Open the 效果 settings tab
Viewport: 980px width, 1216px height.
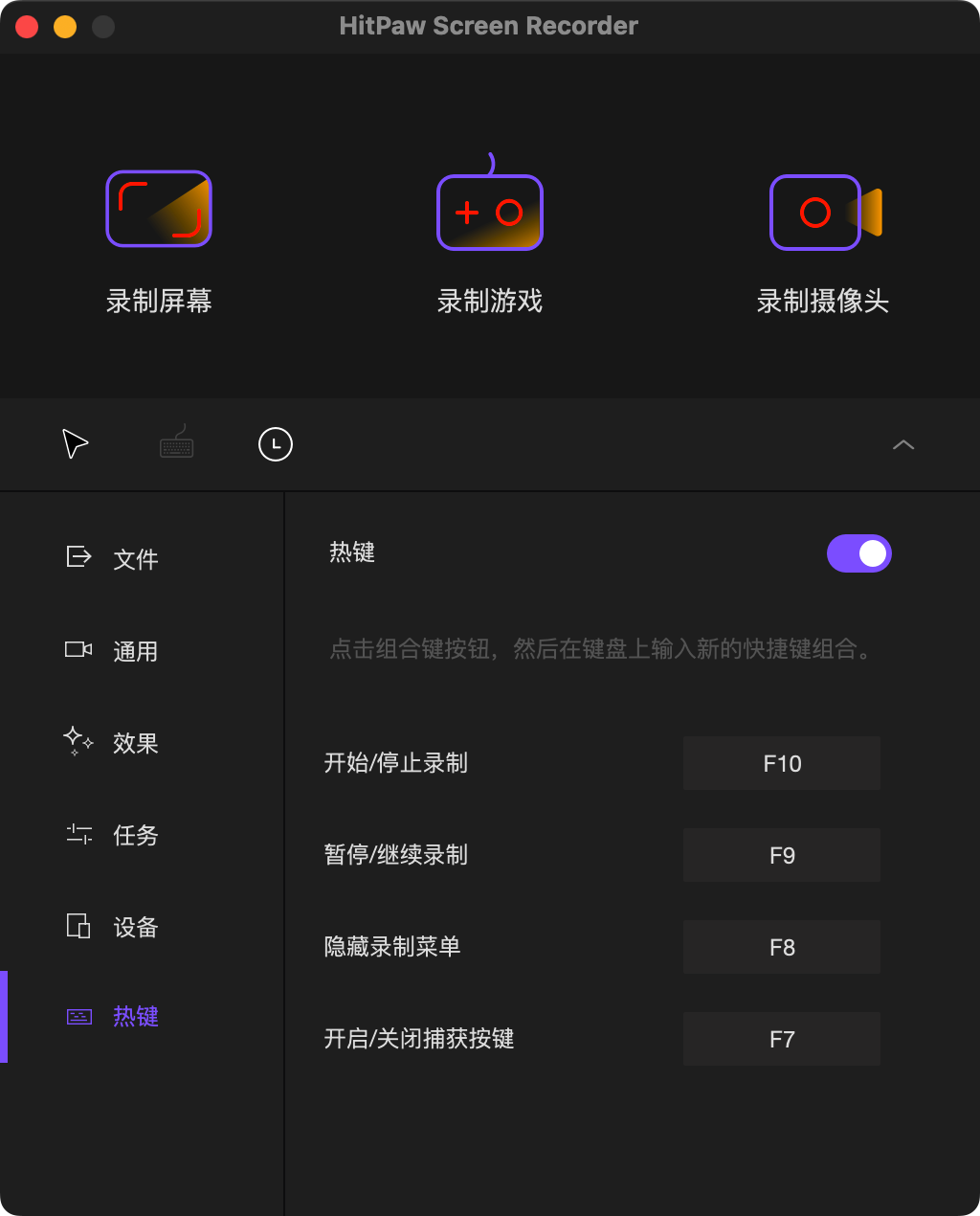click(134, 743)
